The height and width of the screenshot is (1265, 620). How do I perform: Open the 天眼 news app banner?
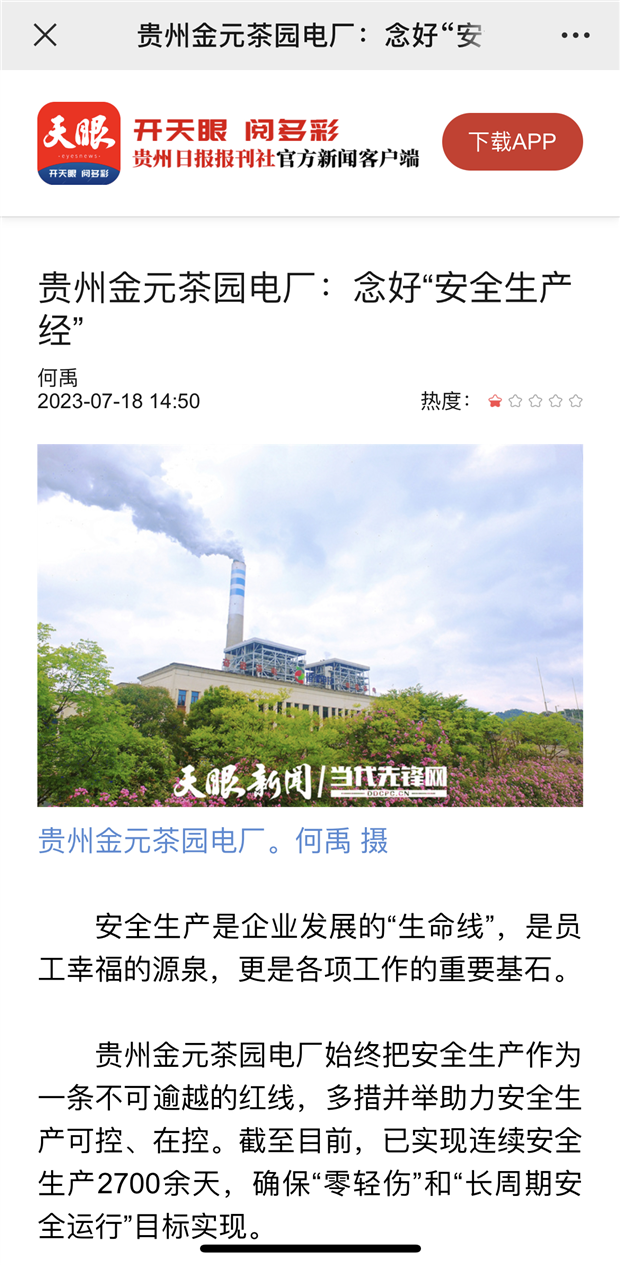(x=310, y=143)
